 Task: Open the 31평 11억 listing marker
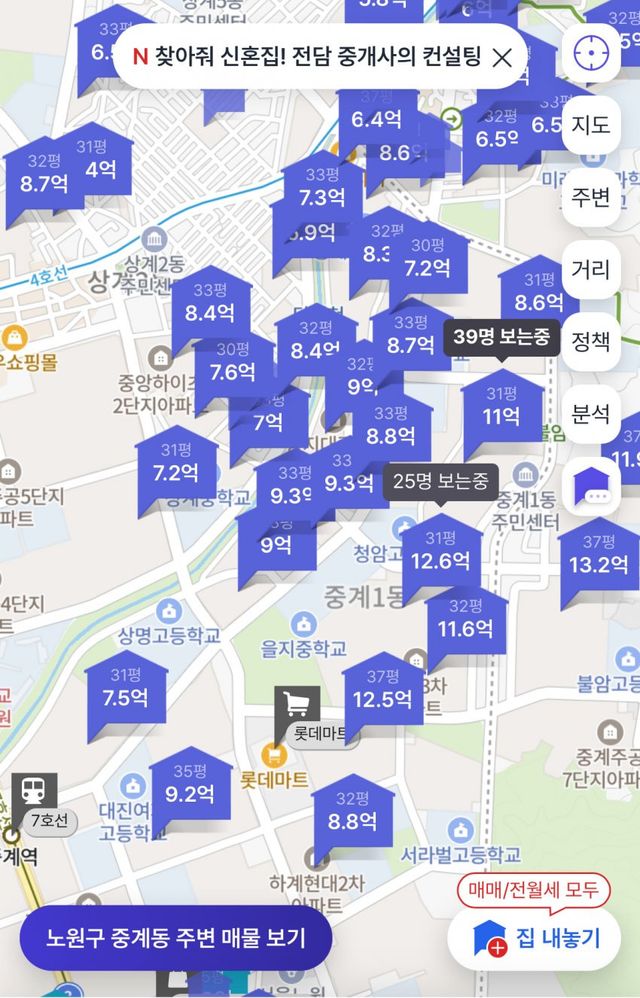coord(501,409)
